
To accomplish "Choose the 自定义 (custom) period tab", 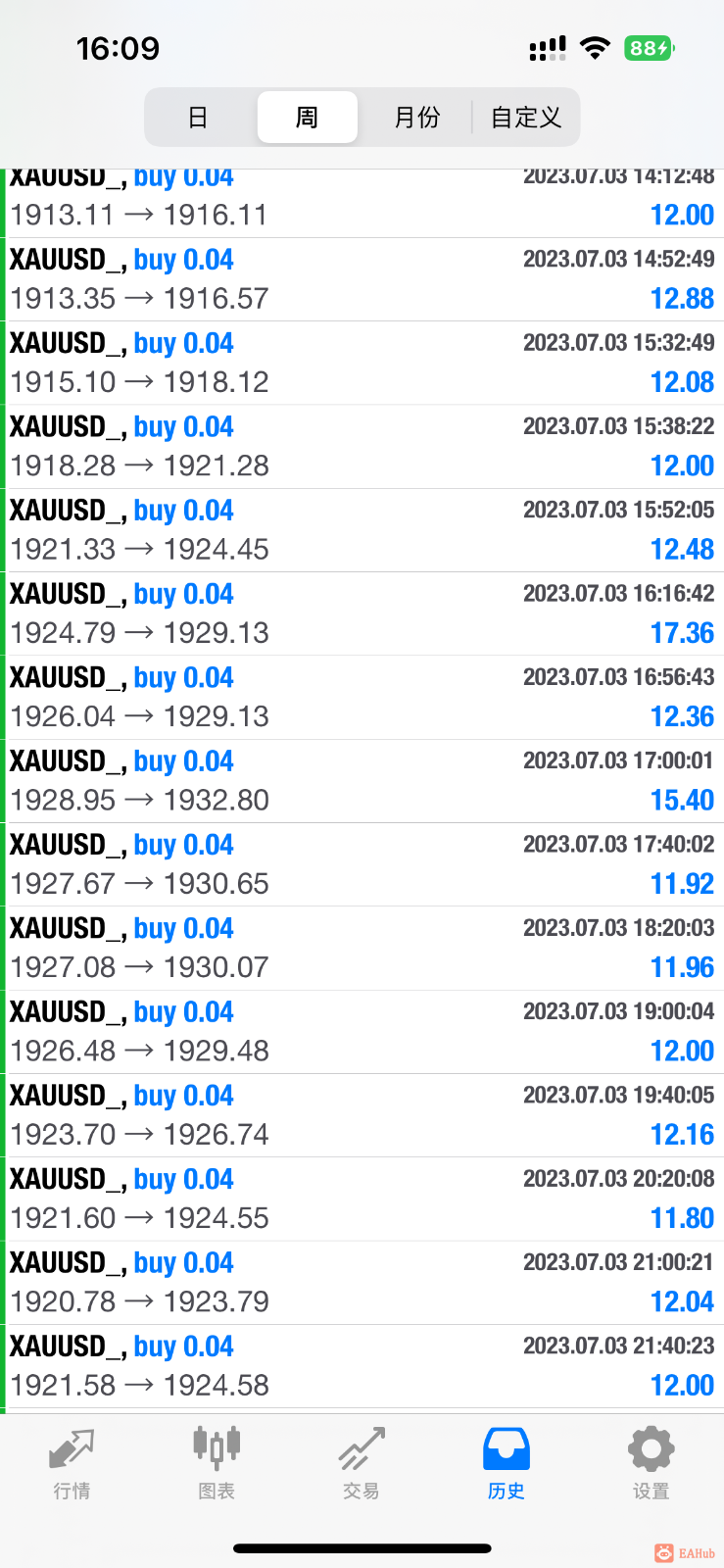I will [526, 118].
